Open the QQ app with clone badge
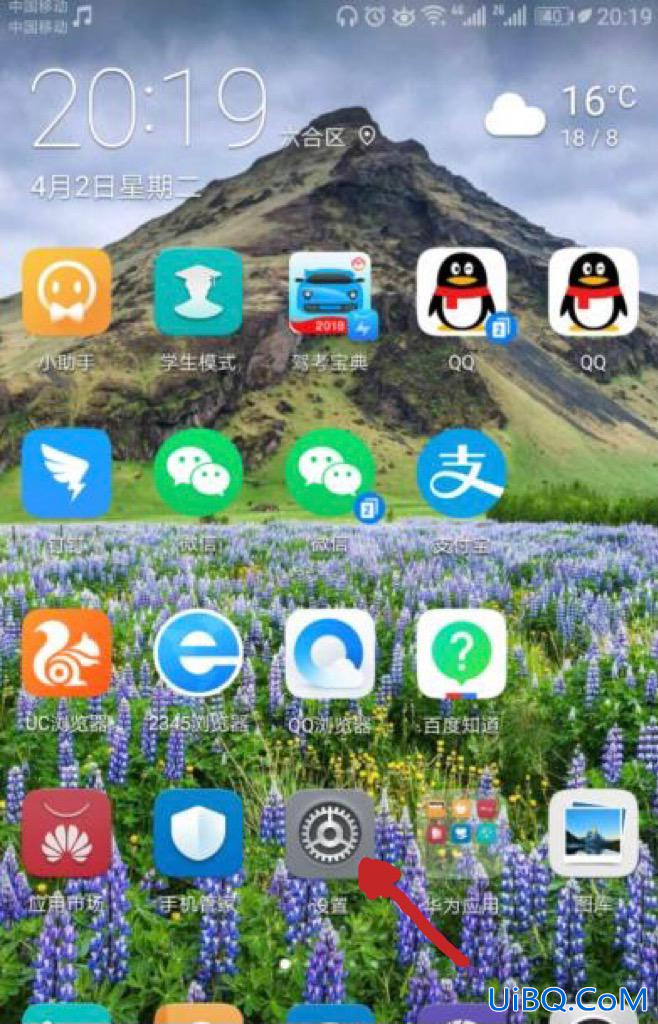 pyautogui.click(x=461, y=292)
